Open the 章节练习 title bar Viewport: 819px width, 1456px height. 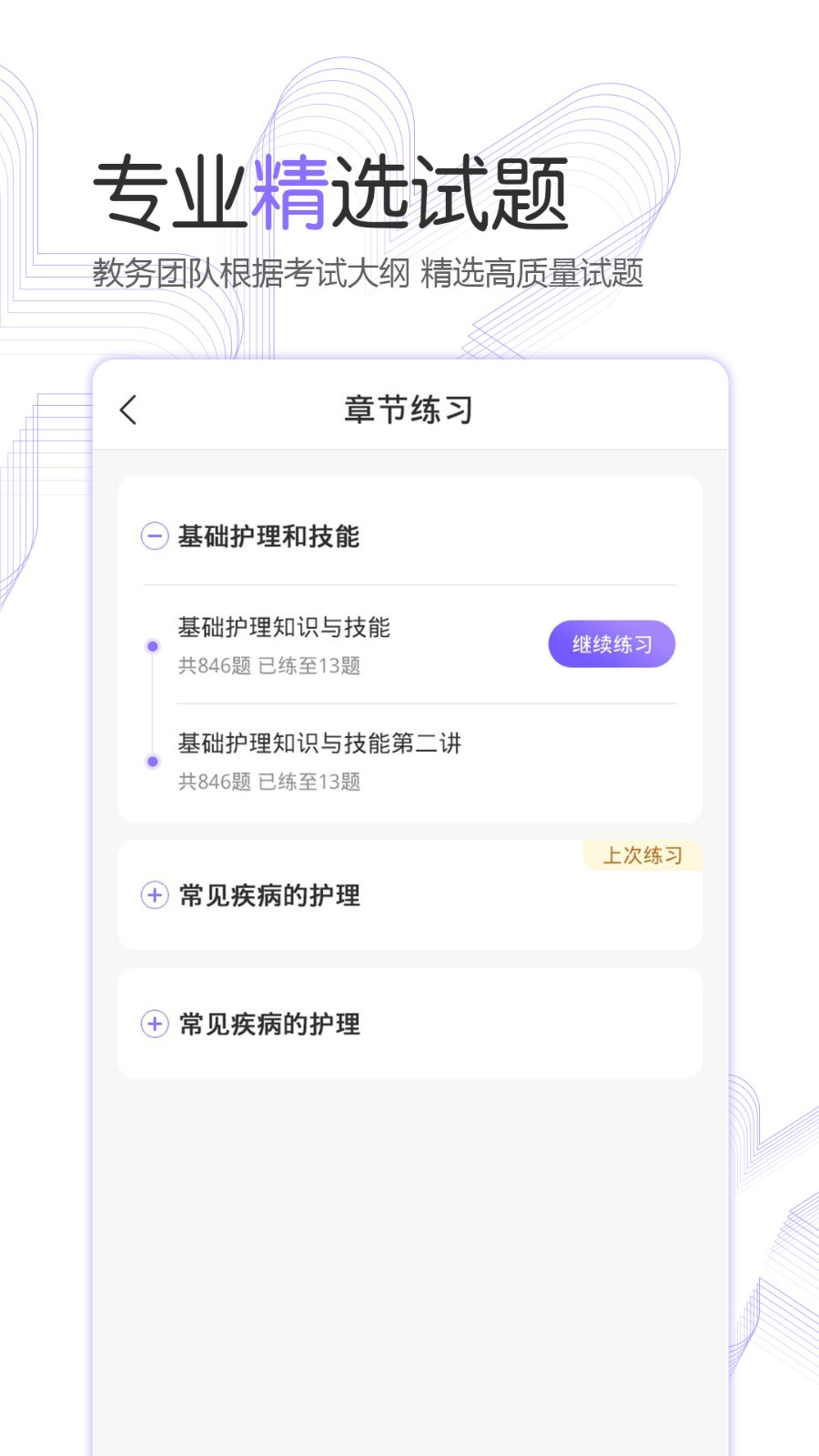click(x=409, y=409)
